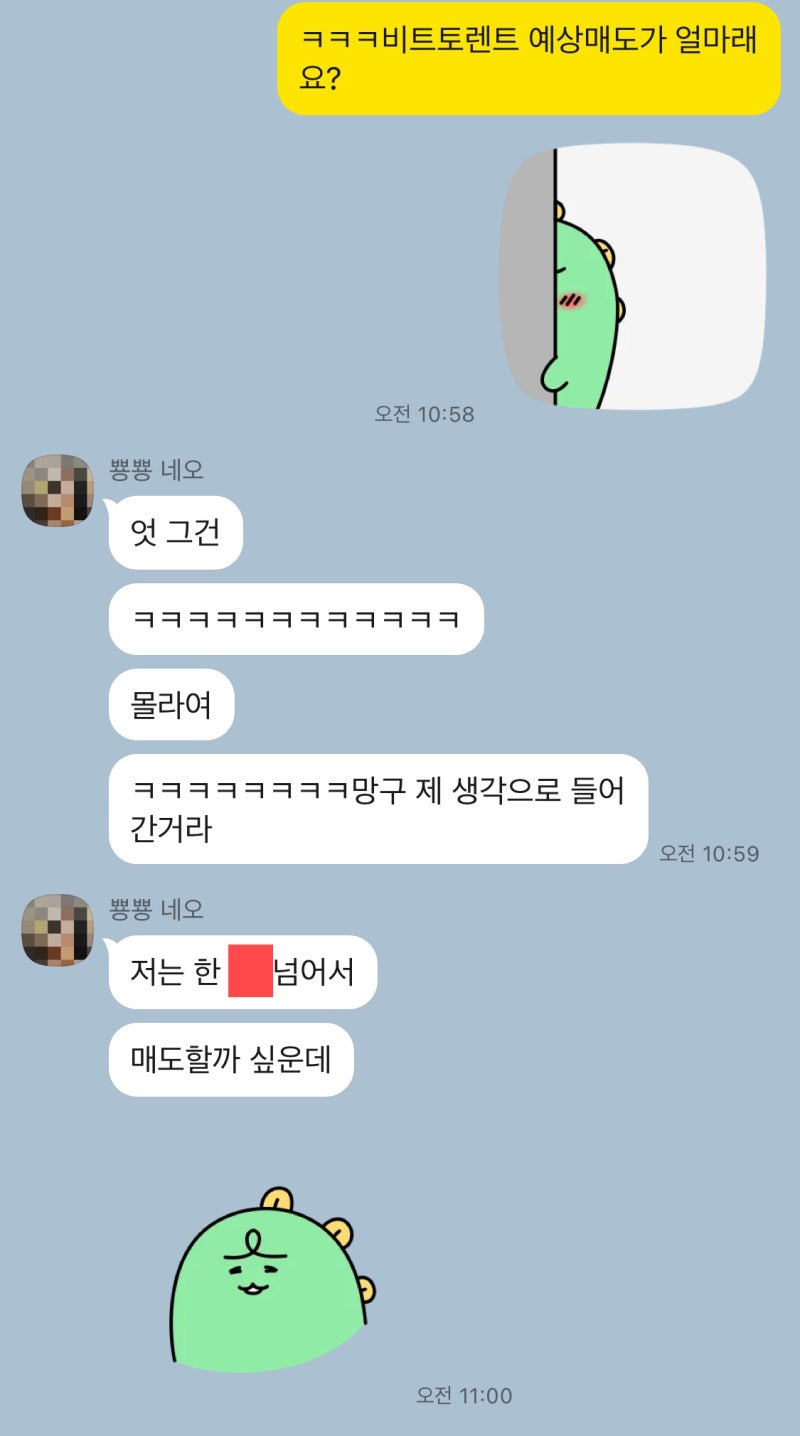800x1436 pixels.
Task: Click the 몰라여 chat bubble
Action: [x=170, y=703]
